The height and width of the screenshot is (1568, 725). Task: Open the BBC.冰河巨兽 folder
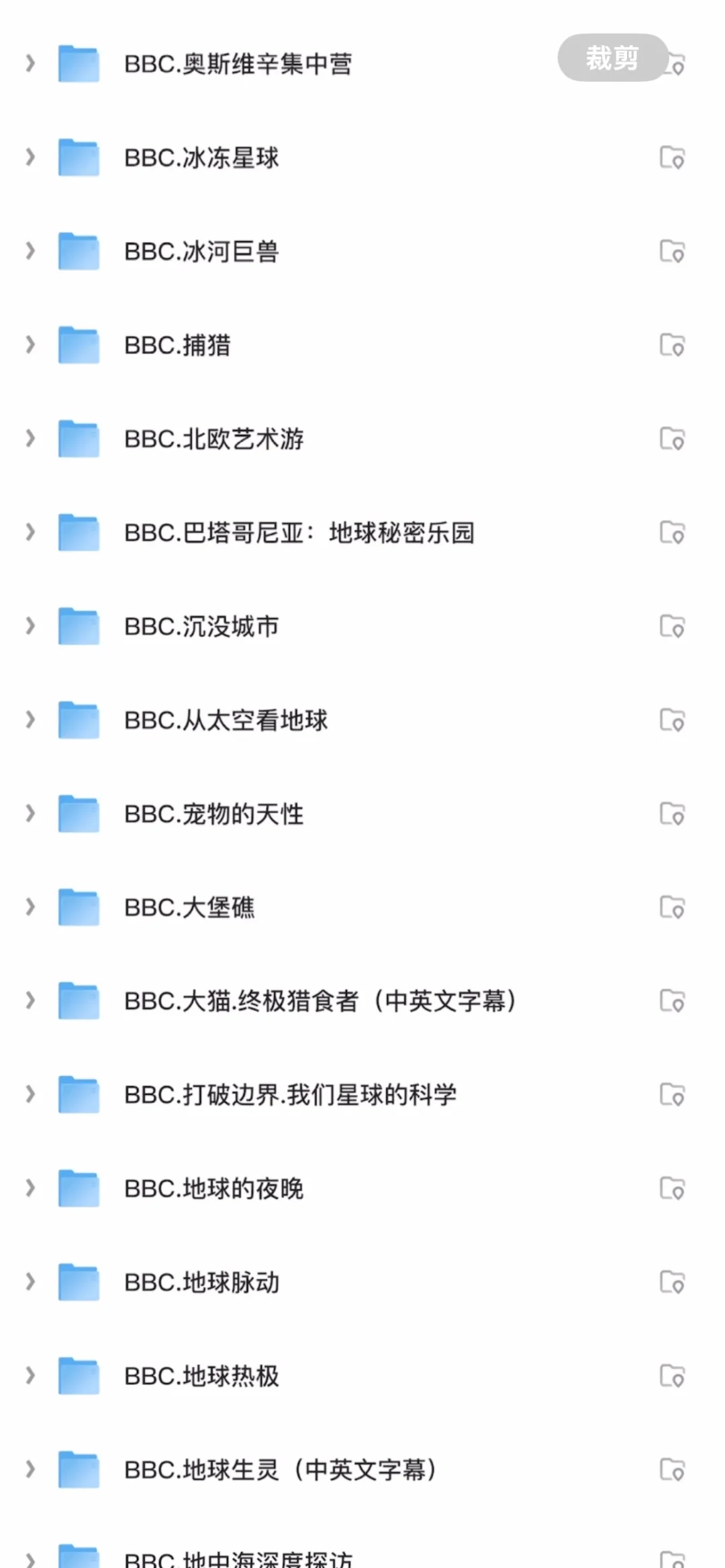point(201,252)
